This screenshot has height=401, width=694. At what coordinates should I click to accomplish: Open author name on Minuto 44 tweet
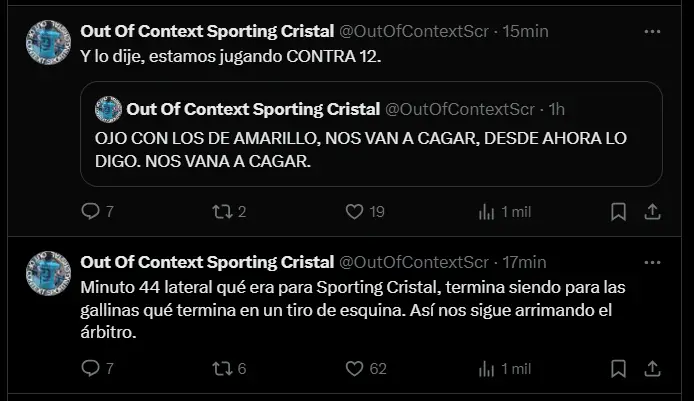click(x=206, y=262)
